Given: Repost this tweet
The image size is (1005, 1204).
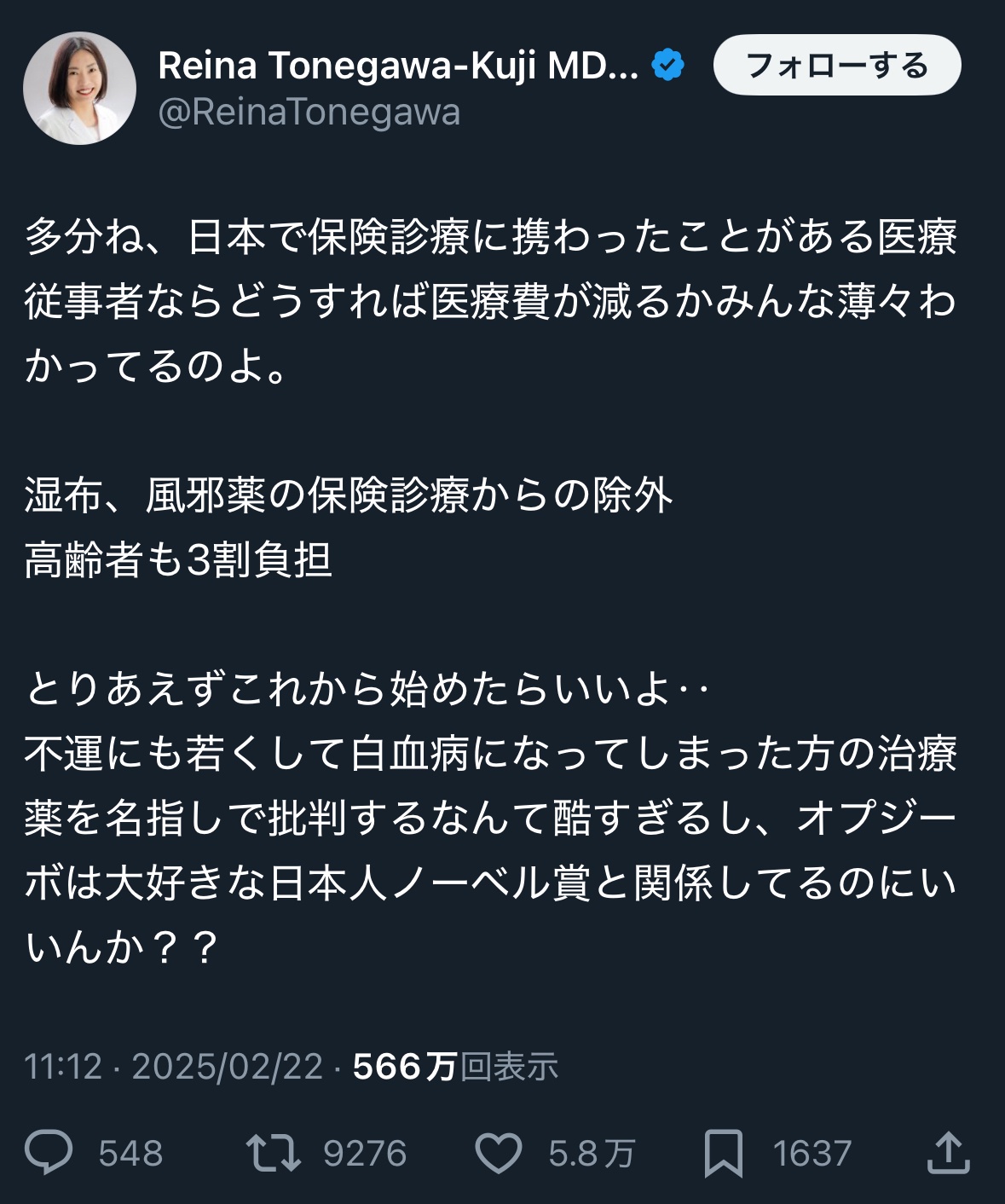Looking at the screenshot, I should pyautogui.click(x=273, y=1153).
